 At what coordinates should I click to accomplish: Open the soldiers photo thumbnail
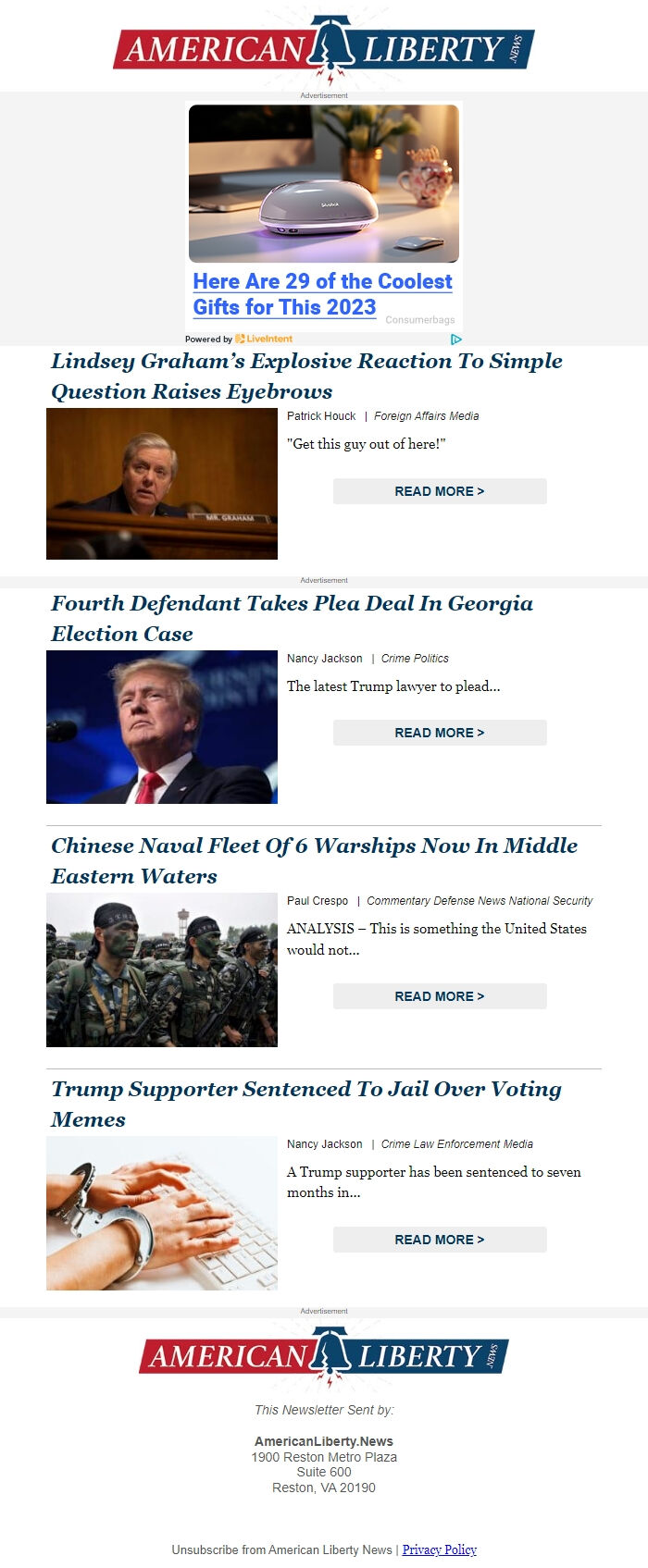[162, 969]
